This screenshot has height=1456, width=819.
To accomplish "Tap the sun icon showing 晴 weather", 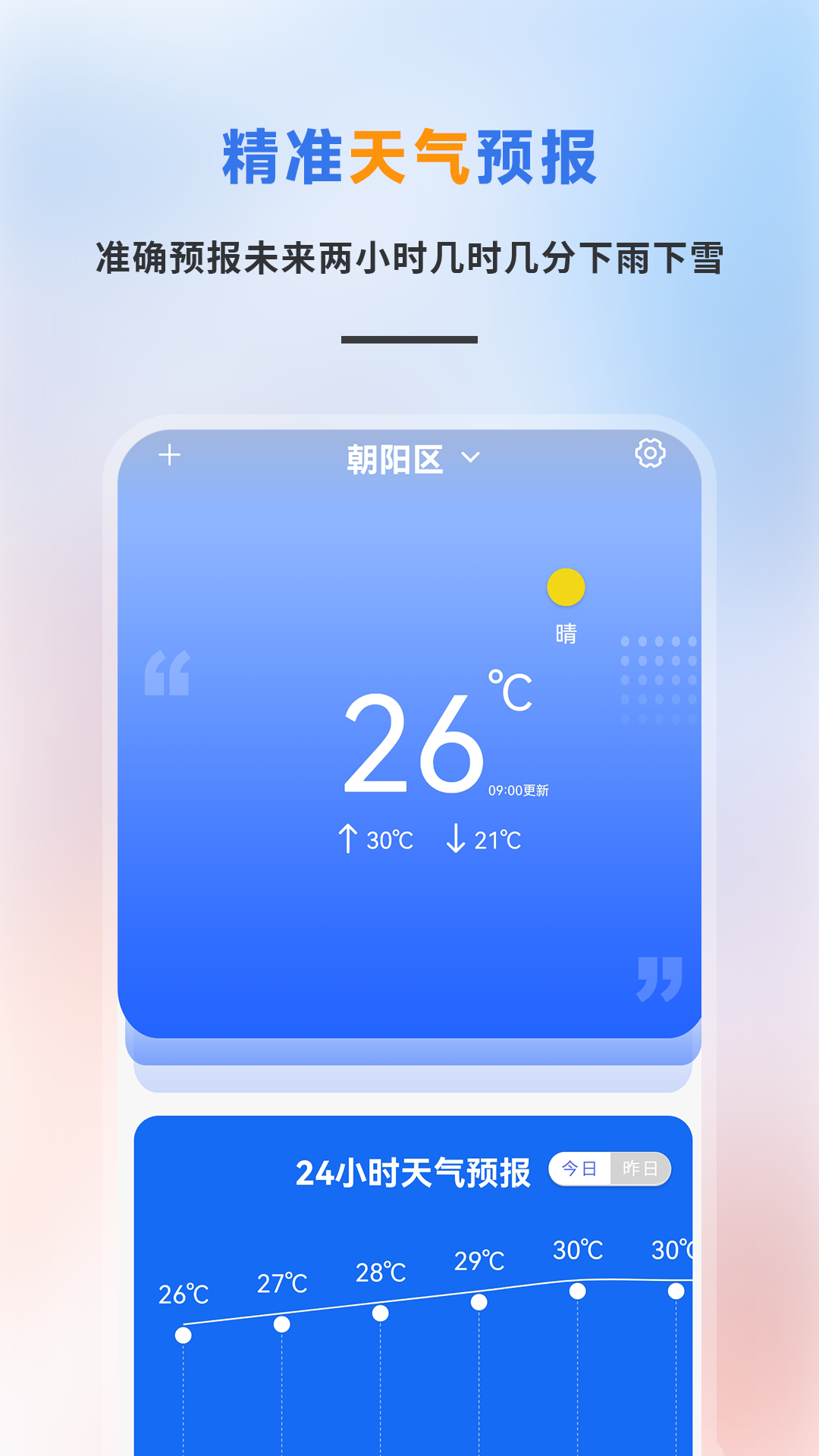I will pos(565,586).
